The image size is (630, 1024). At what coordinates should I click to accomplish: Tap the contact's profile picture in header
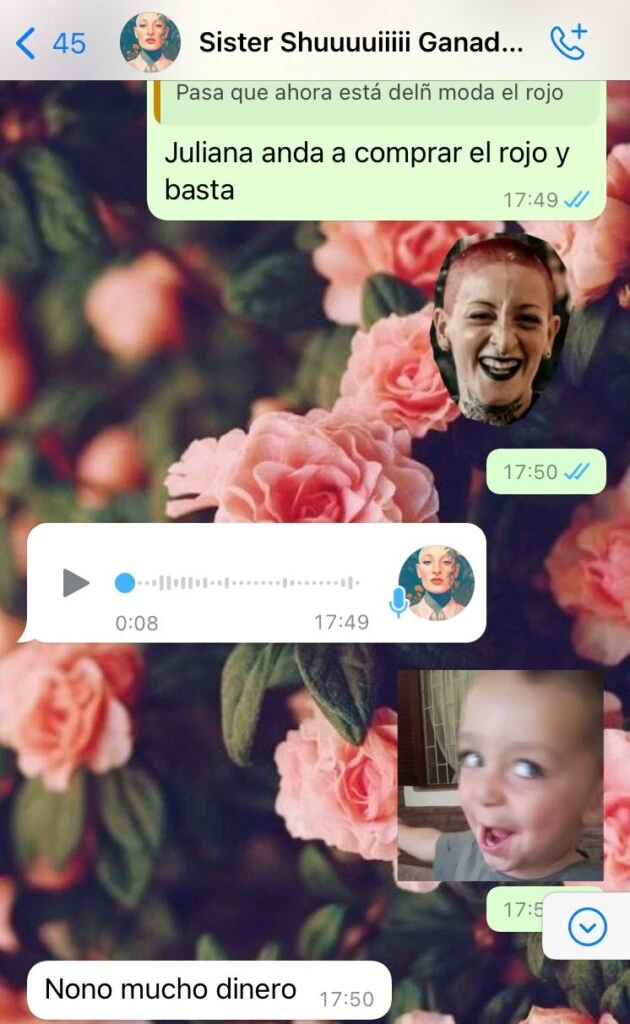click(x=150, y=43)
